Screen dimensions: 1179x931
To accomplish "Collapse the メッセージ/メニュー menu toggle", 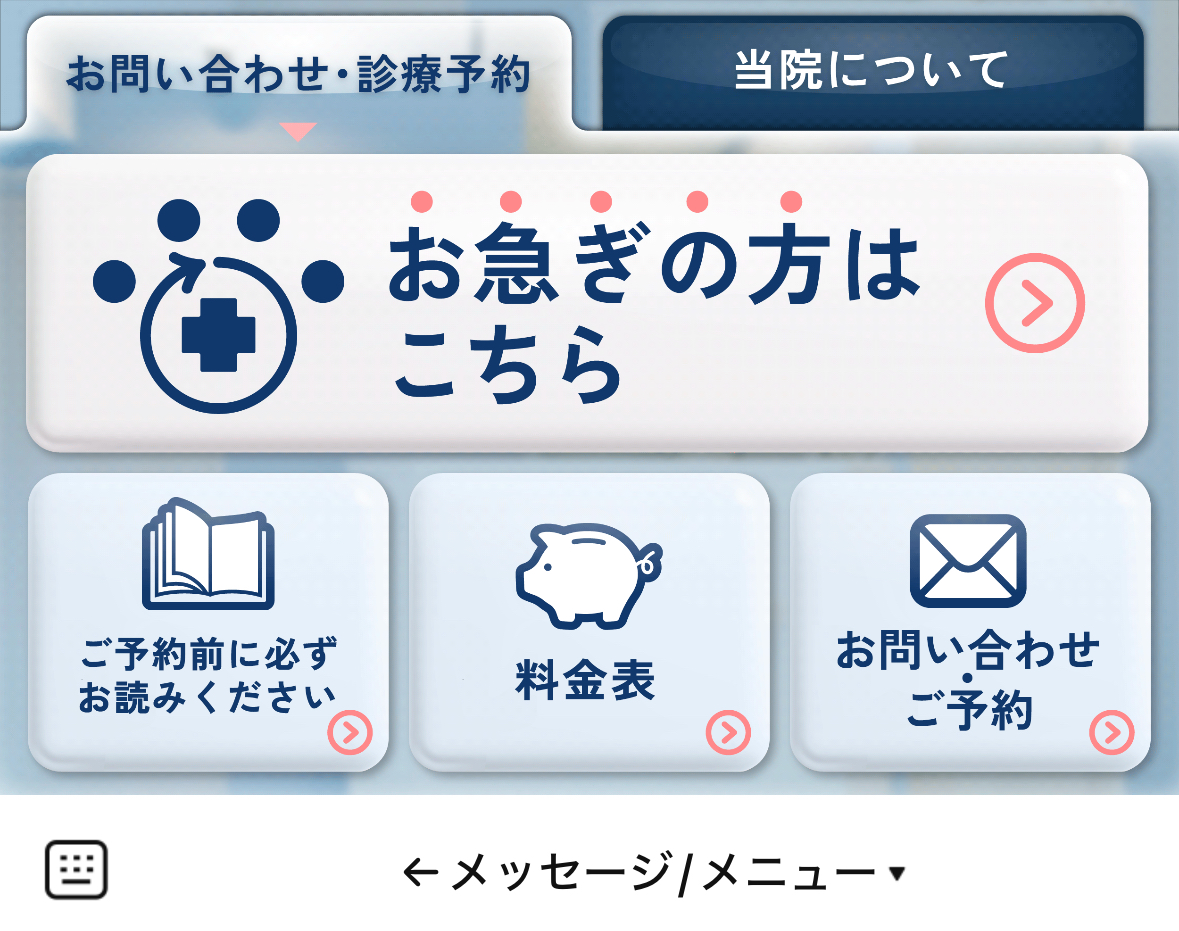I will (x=655, y=873).
